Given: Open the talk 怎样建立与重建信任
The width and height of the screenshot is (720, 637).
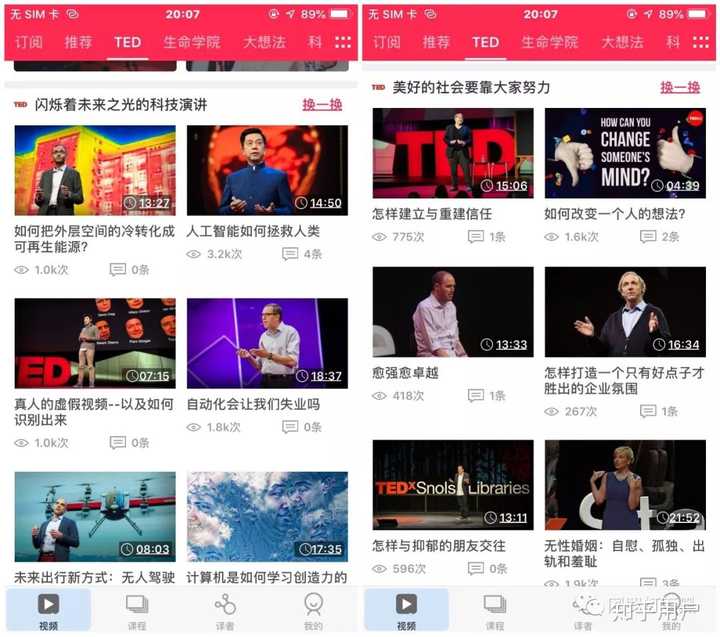Looking at the screenshot, I should click(453, 153).
